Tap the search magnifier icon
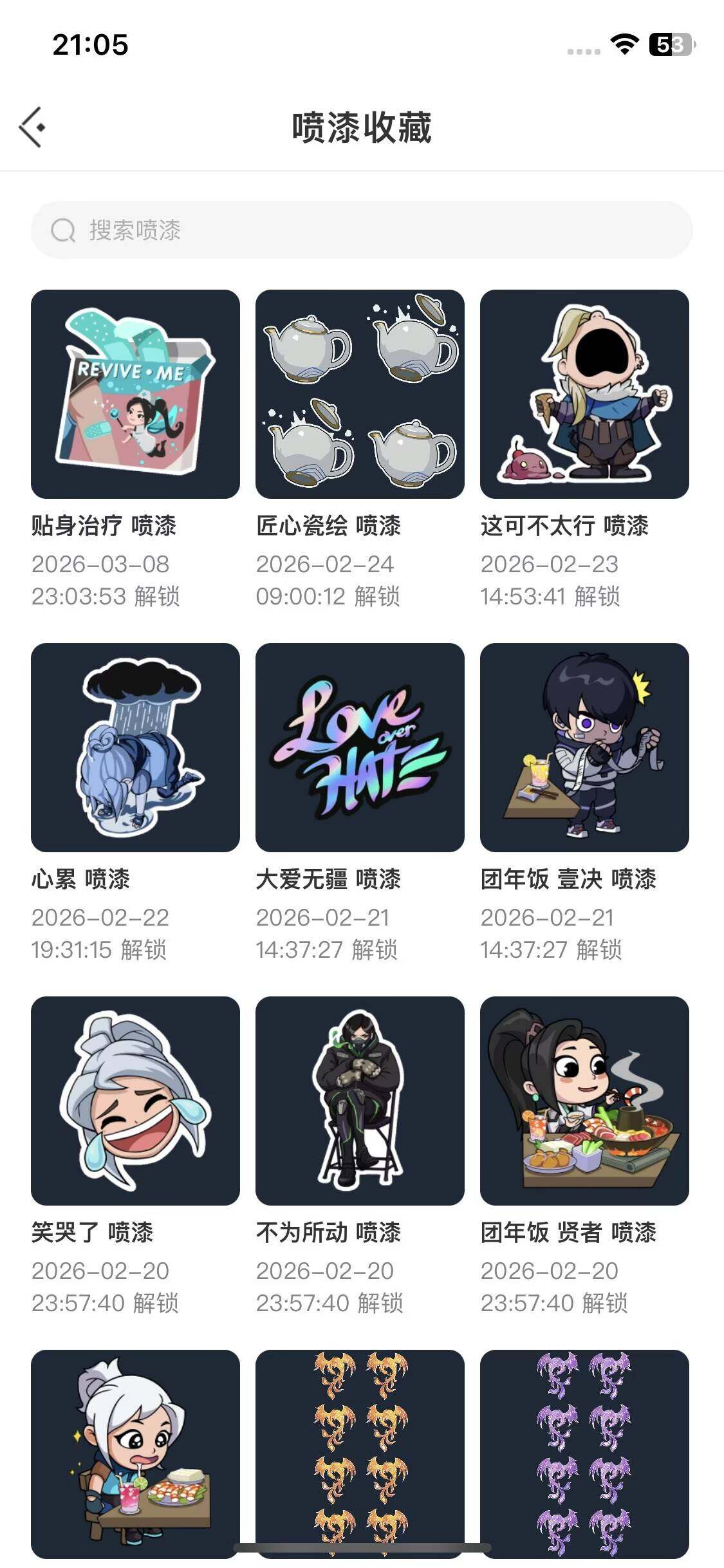The image size is (724, 1568). click(62, 230)
